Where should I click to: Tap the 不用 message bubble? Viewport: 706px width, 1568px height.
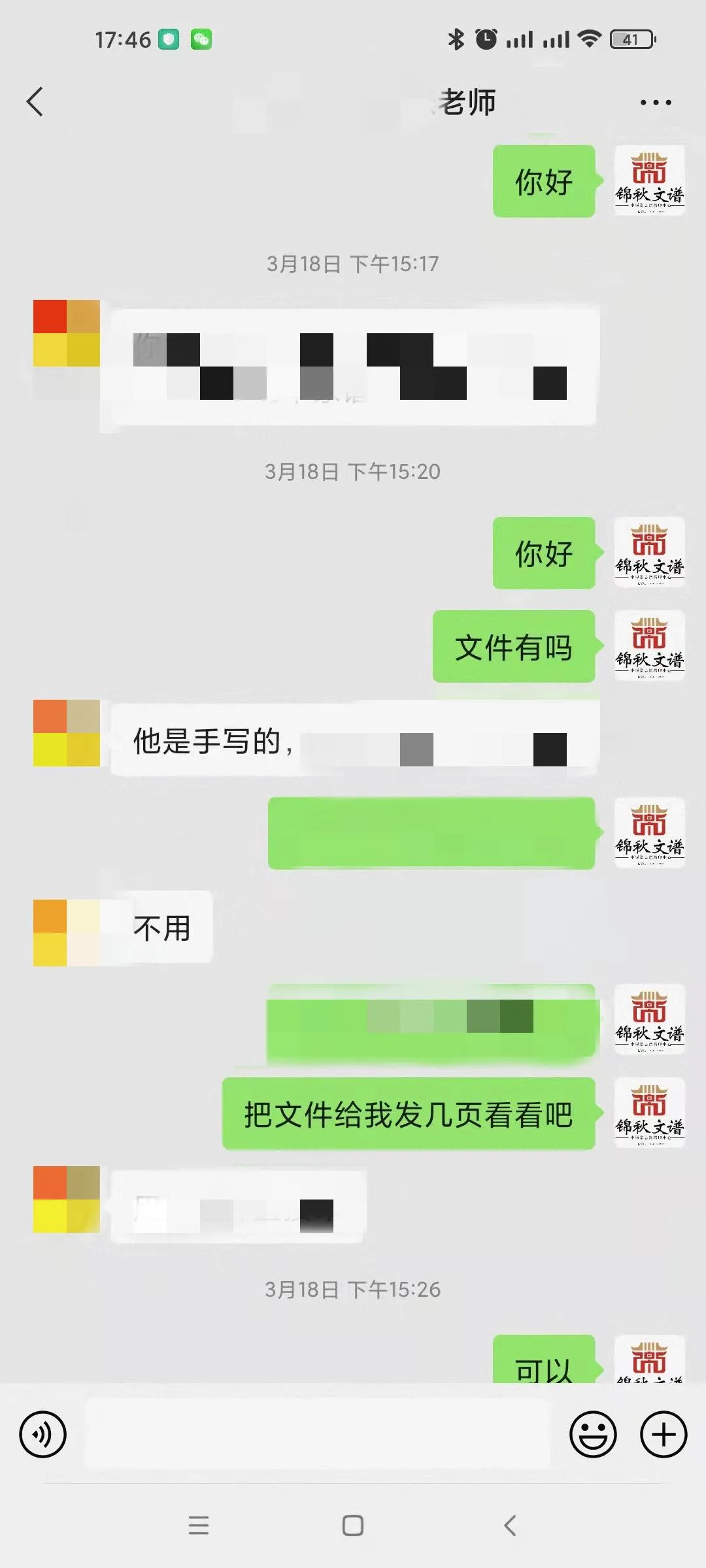tap(159, 928)
